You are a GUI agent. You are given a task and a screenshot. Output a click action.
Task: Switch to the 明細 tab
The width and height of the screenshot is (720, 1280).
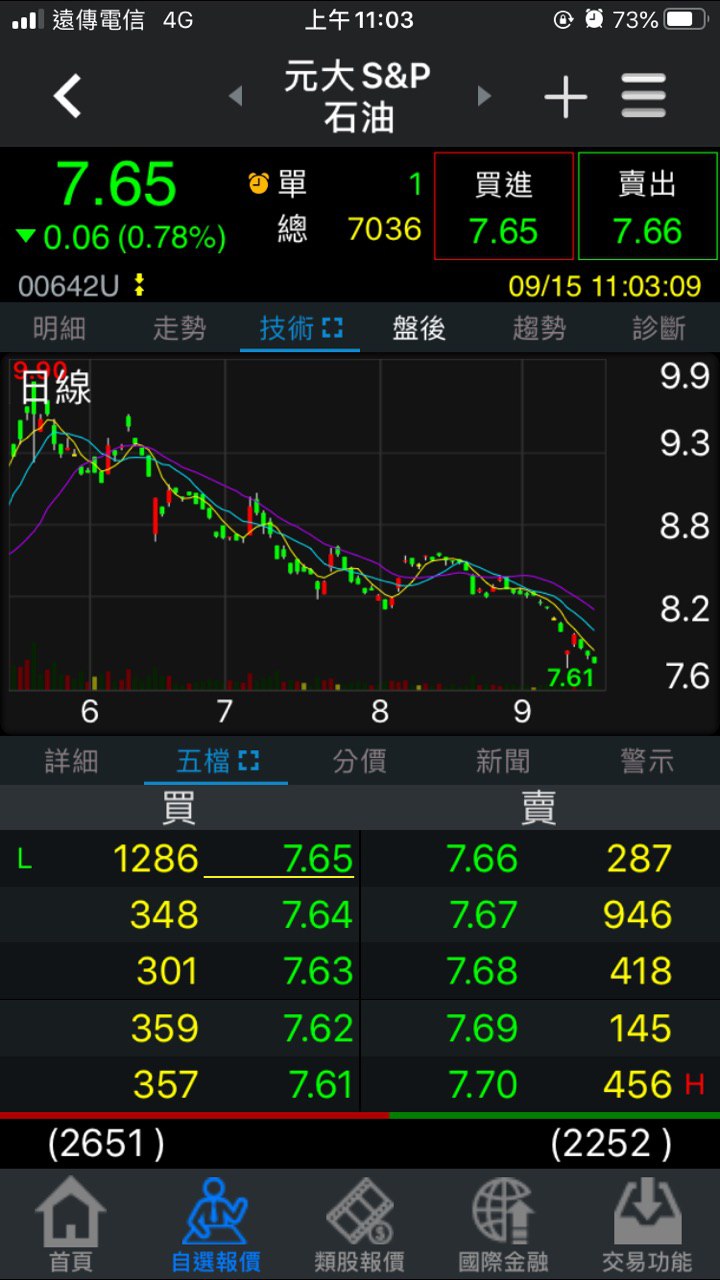click(x=59, y=328)
